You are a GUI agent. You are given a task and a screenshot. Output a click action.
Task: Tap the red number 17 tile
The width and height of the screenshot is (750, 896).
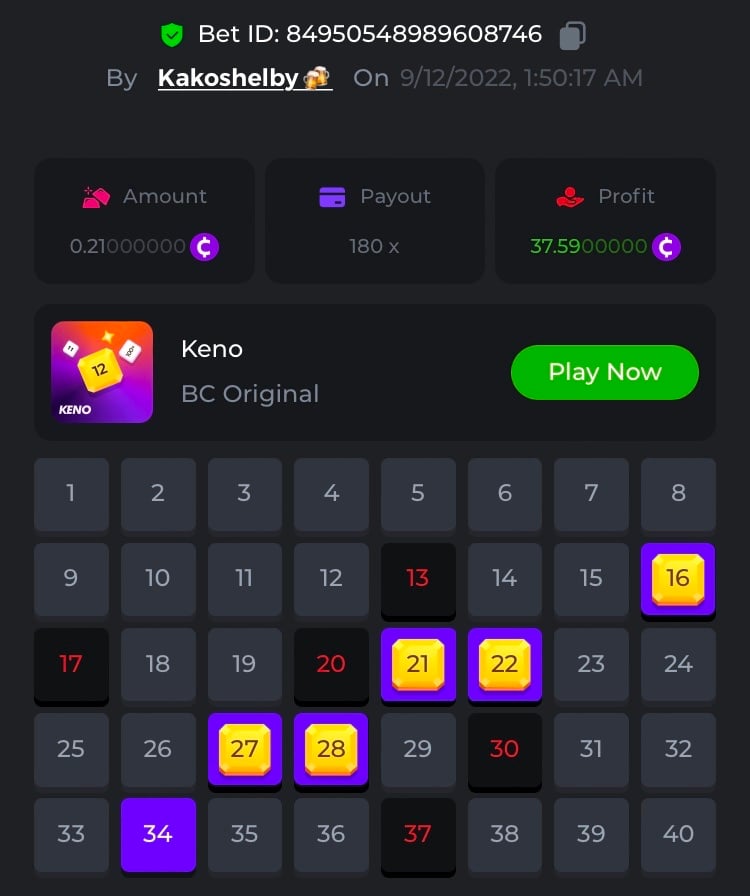[x=71, y=664]
